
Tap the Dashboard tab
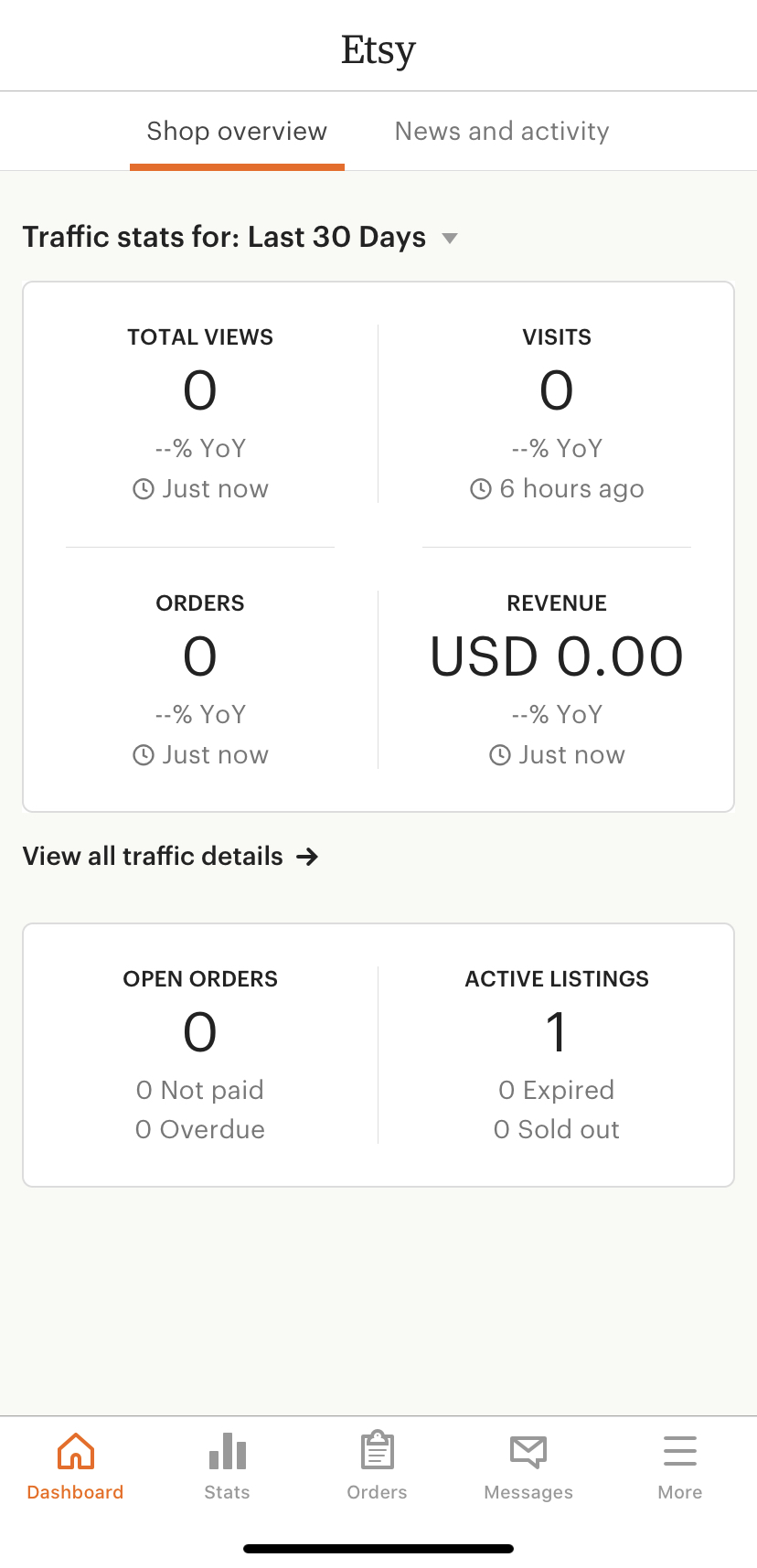pyautogui.click(x=75, y=1466)
